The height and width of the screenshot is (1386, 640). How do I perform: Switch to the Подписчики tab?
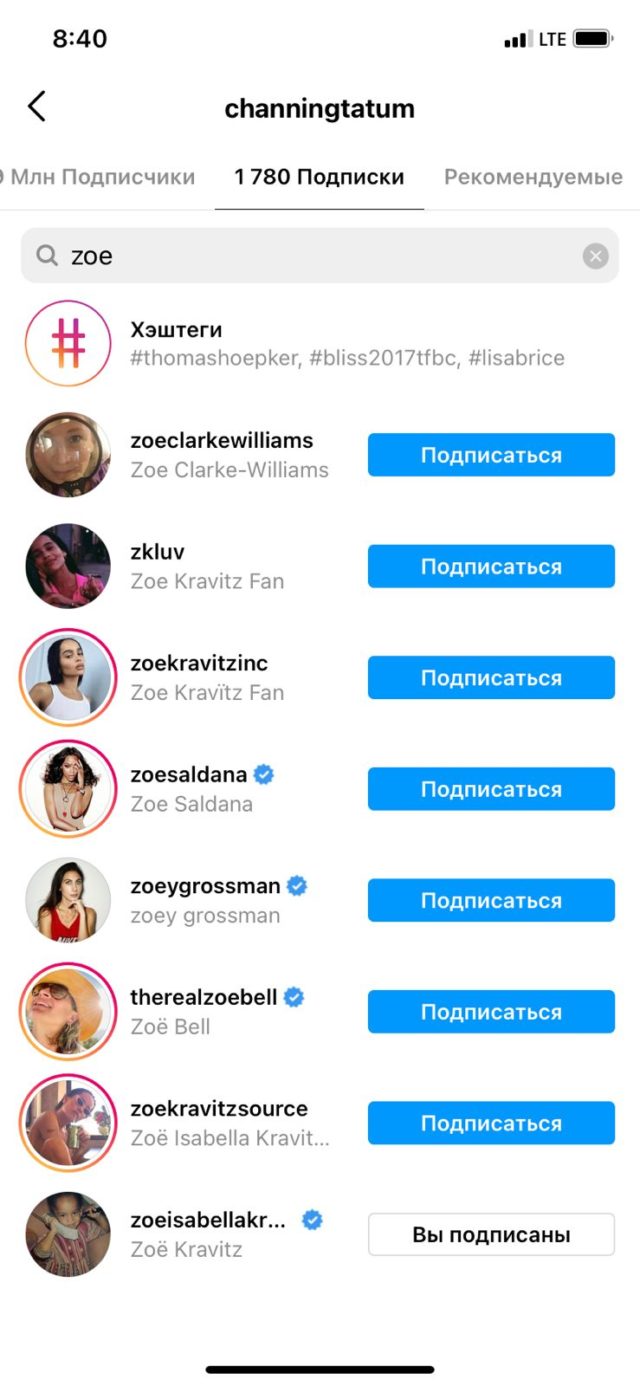click(100, 178)
